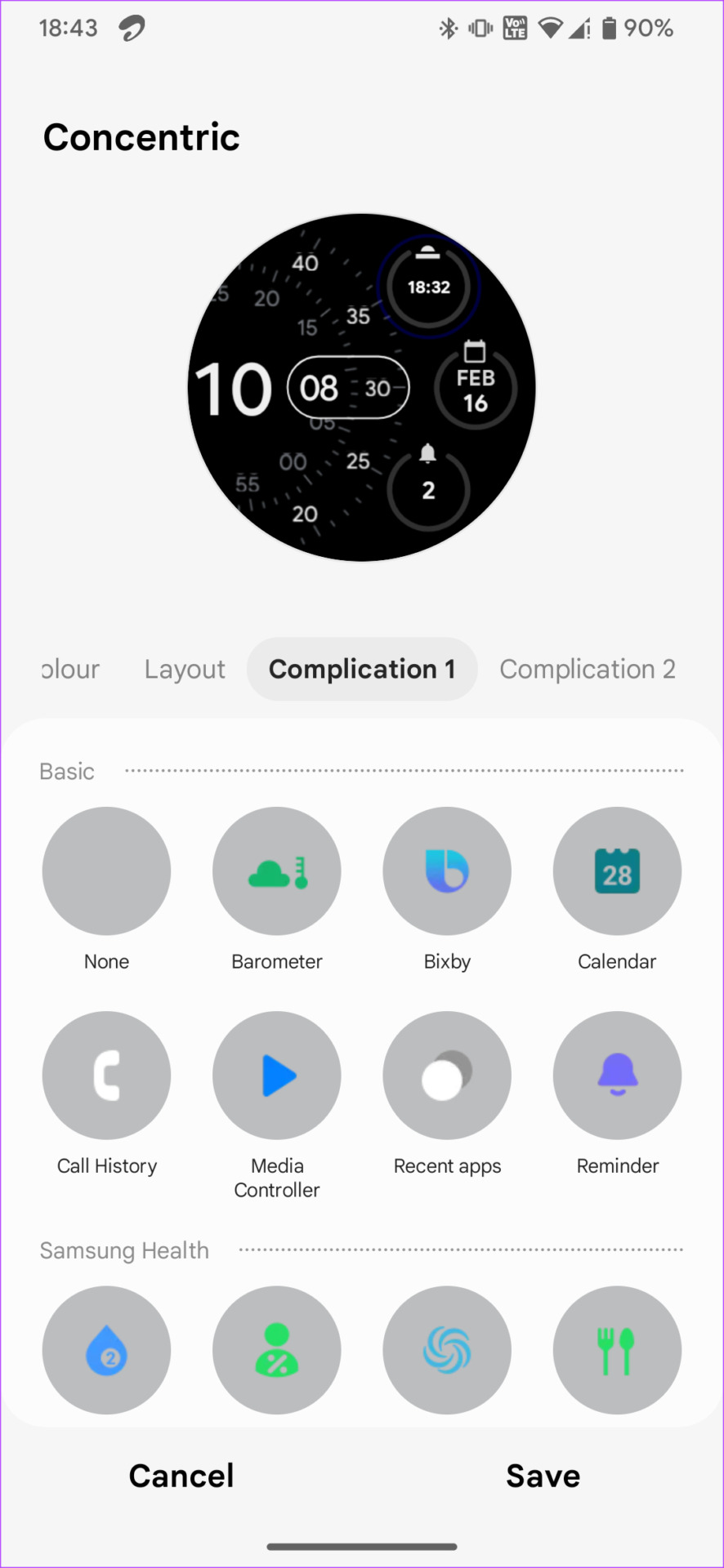Image resolution: width=724 pixels, height=1568 pixels.
Task: Select the blue water drop health complication
Action: [x=106, y=1350]
